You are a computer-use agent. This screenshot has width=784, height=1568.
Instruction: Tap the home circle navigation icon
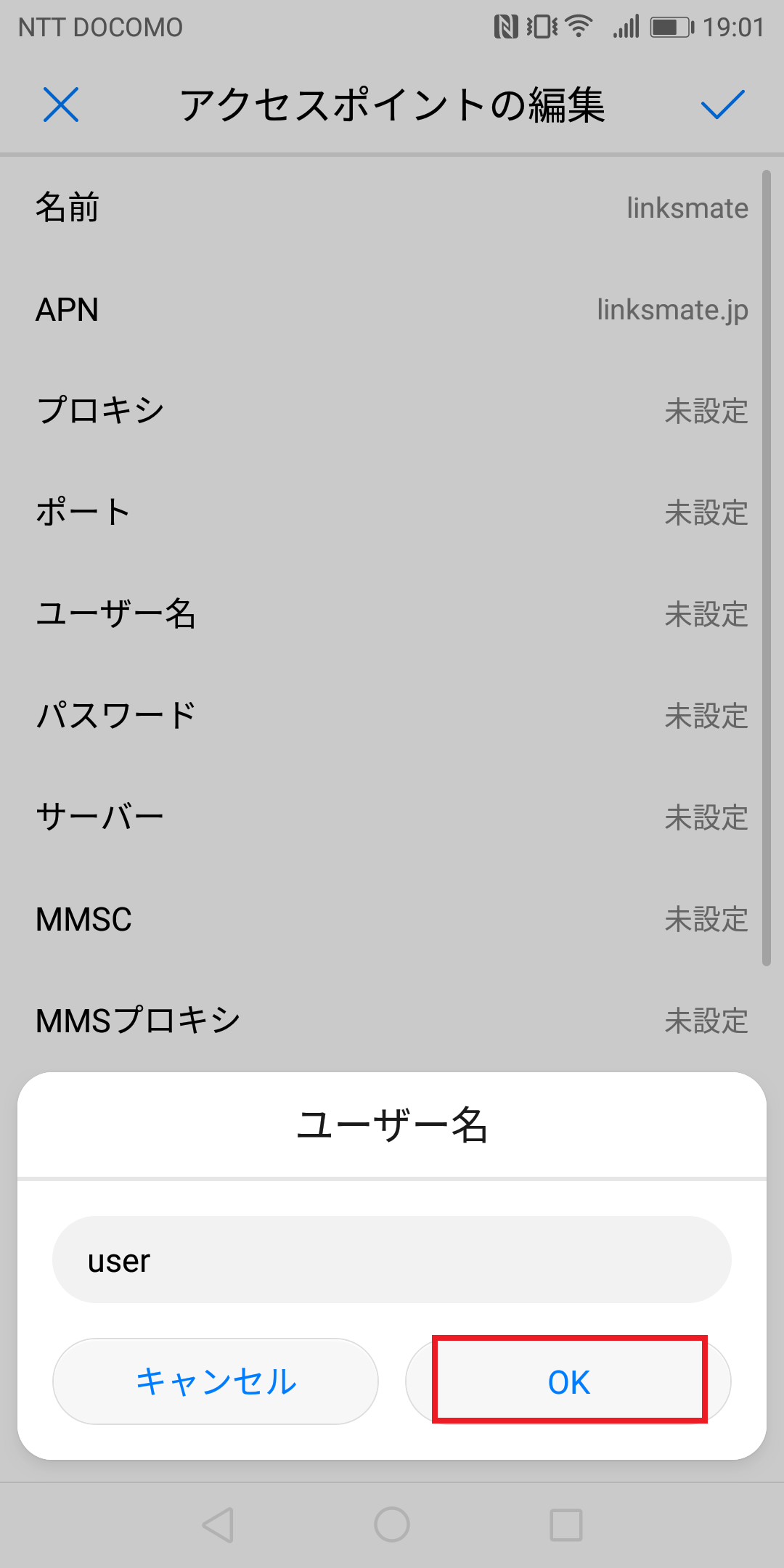(x=392, y=1524)
